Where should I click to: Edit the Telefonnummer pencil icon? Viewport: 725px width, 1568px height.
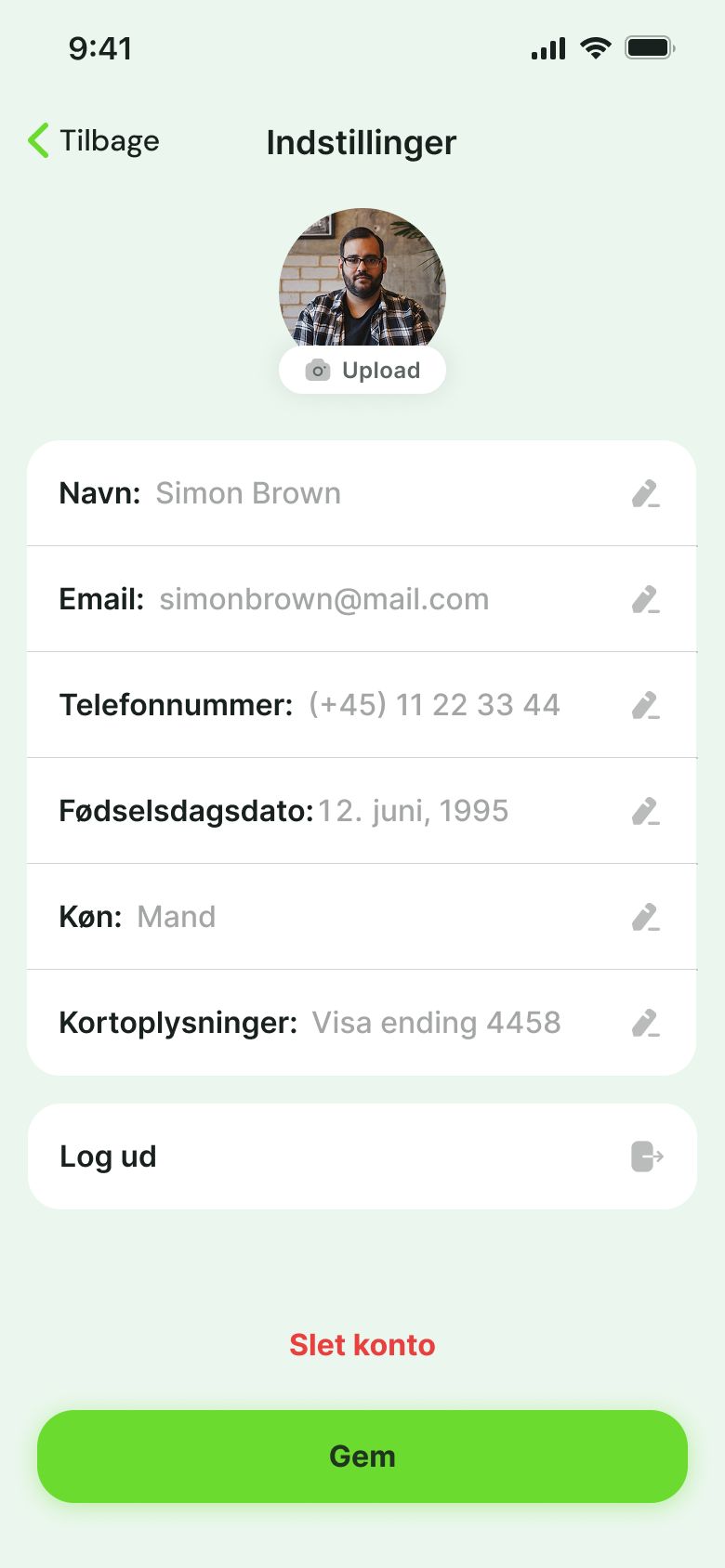pos(646,705)
